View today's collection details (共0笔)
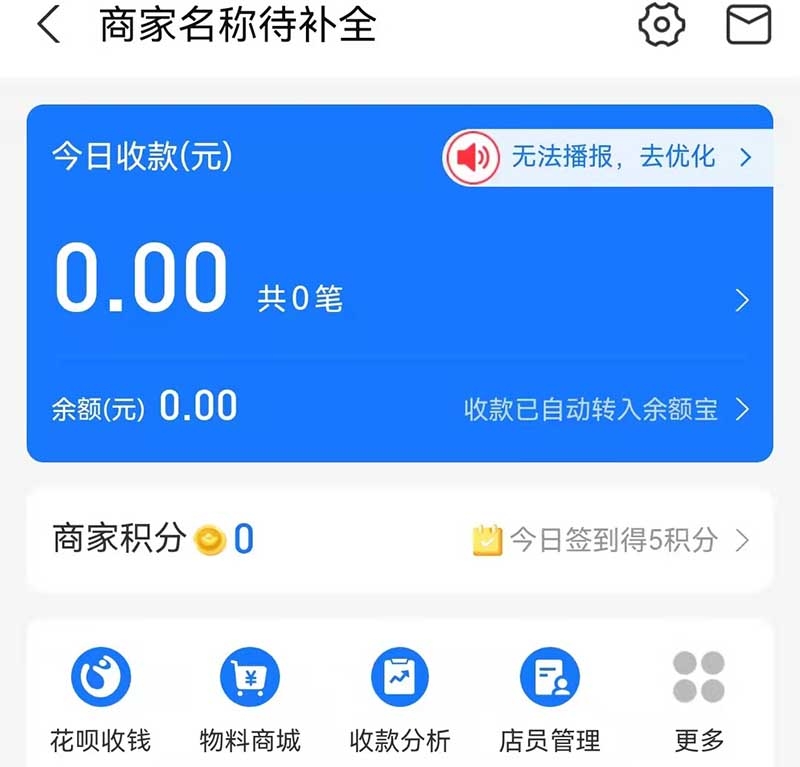Image resolution: width=800 pixels, height=767 pixels. (x=300, y=298)
